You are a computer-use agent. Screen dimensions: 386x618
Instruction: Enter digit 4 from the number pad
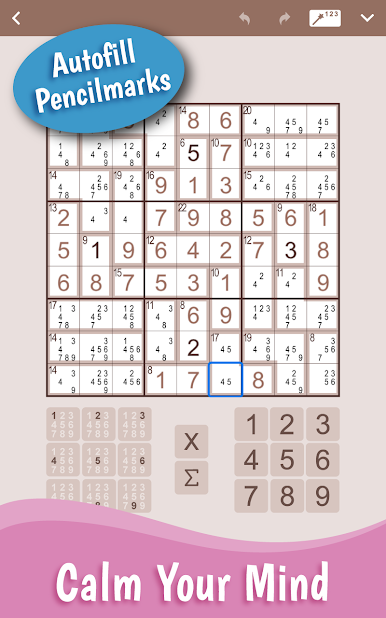[x=252, y=460]
